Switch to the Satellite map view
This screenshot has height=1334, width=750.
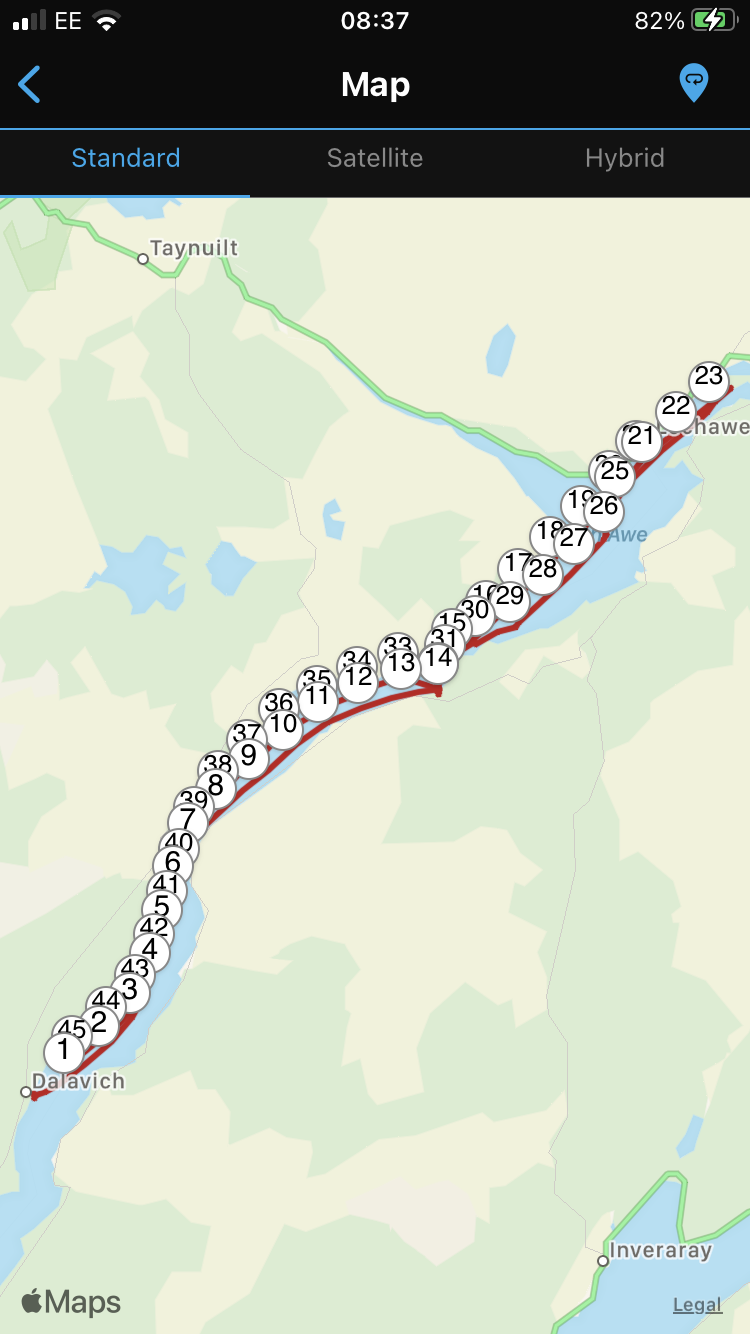375,158
